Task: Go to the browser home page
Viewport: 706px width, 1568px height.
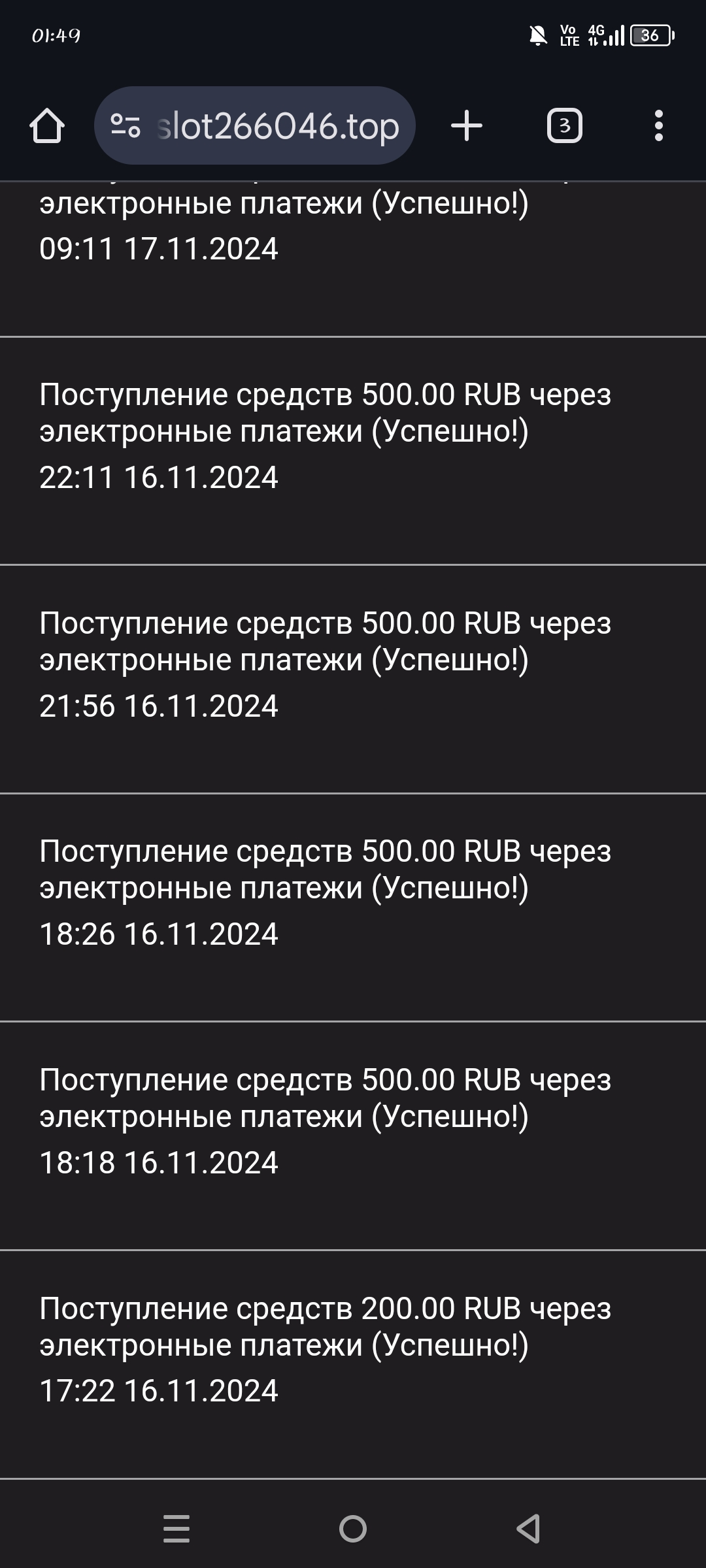Action: [x=47, y=125]
